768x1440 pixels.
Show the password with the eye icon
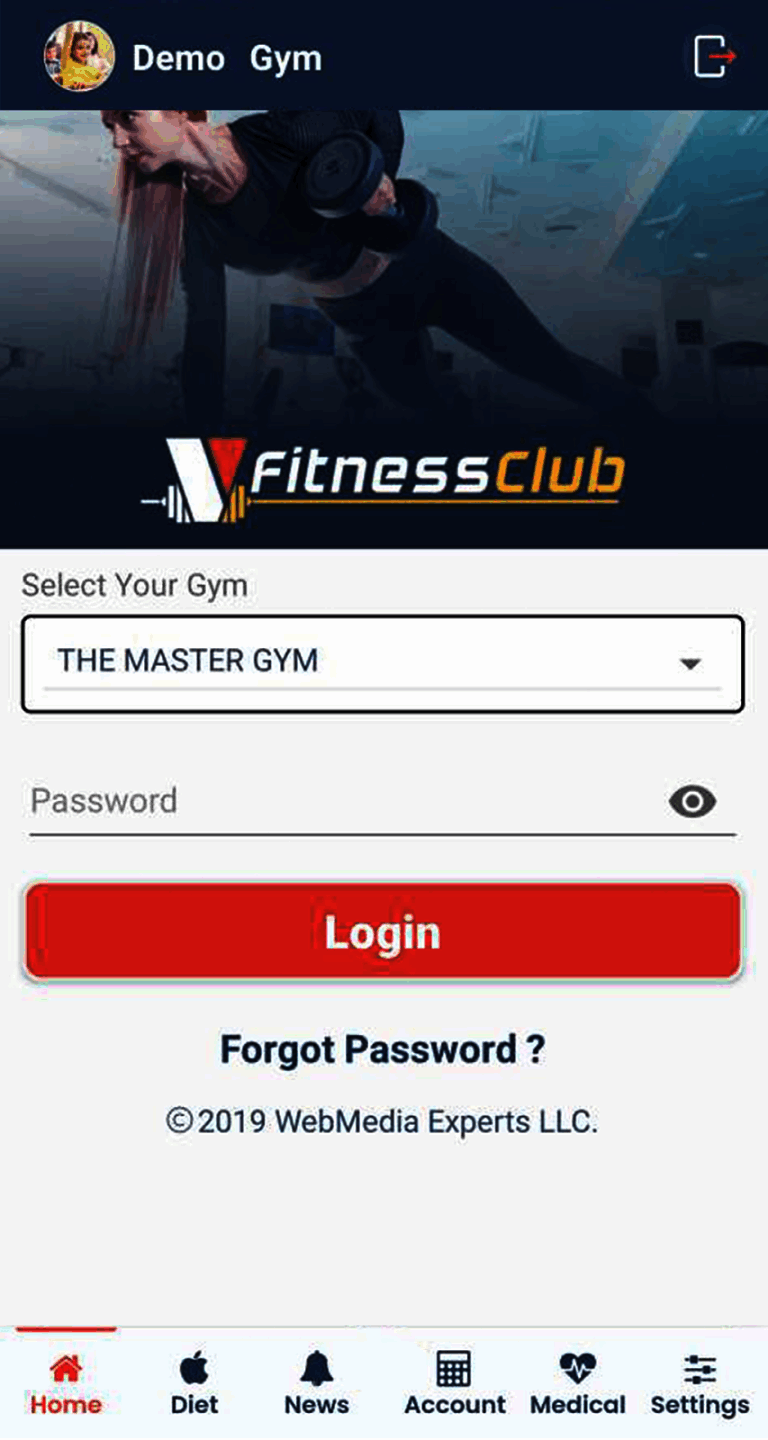(x=692, y=802)
